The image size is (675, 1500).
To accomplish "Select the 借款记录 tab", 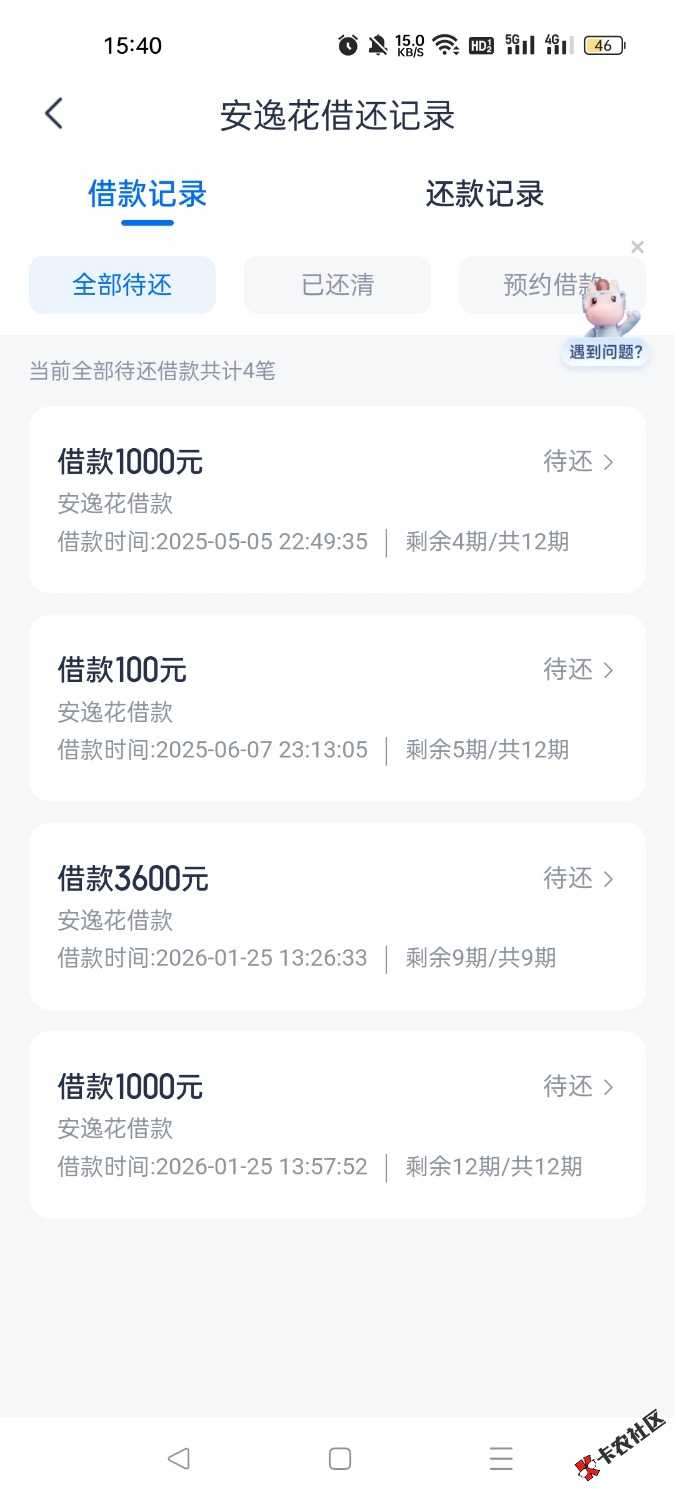I will coord(147,194).
